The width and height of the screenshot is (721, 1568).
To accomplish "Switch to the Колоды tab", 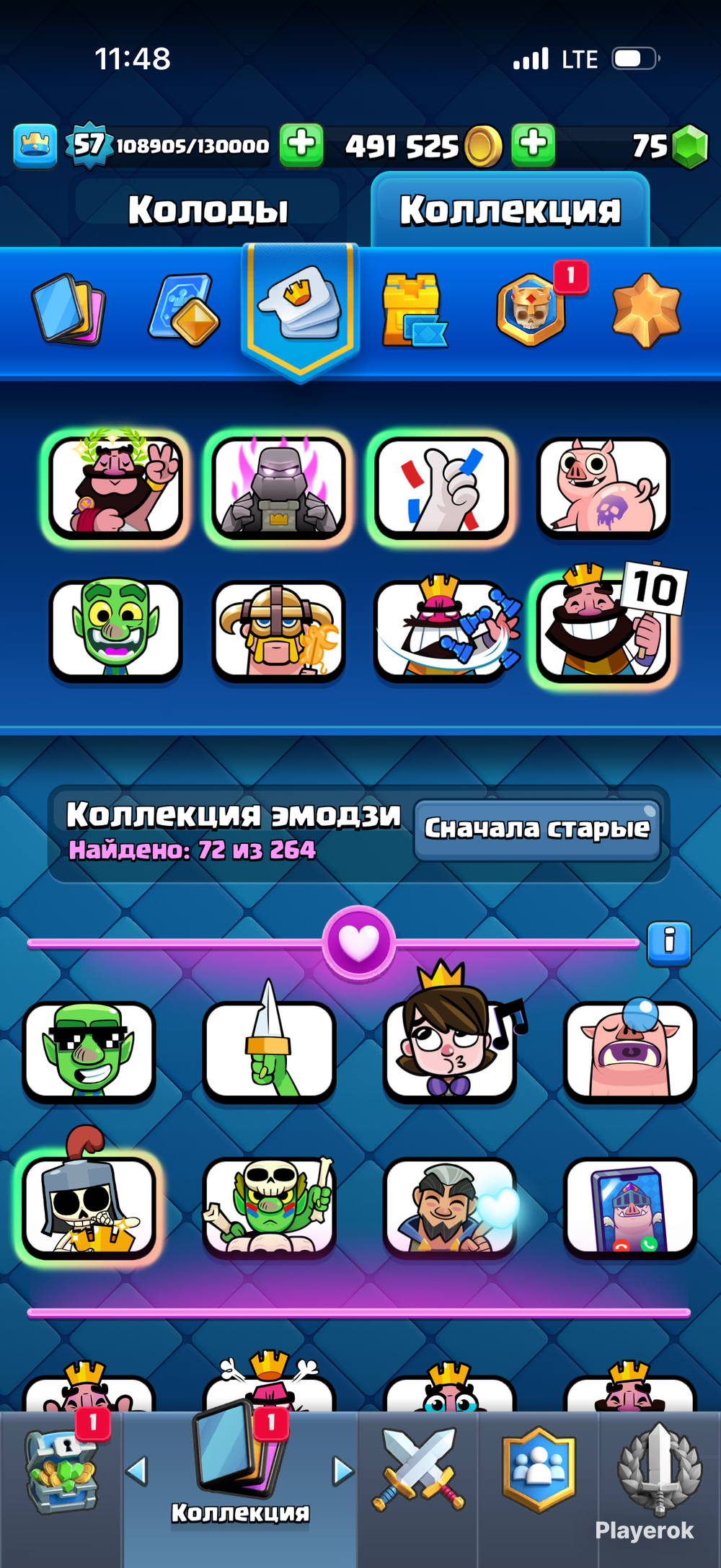I will 208,211.
